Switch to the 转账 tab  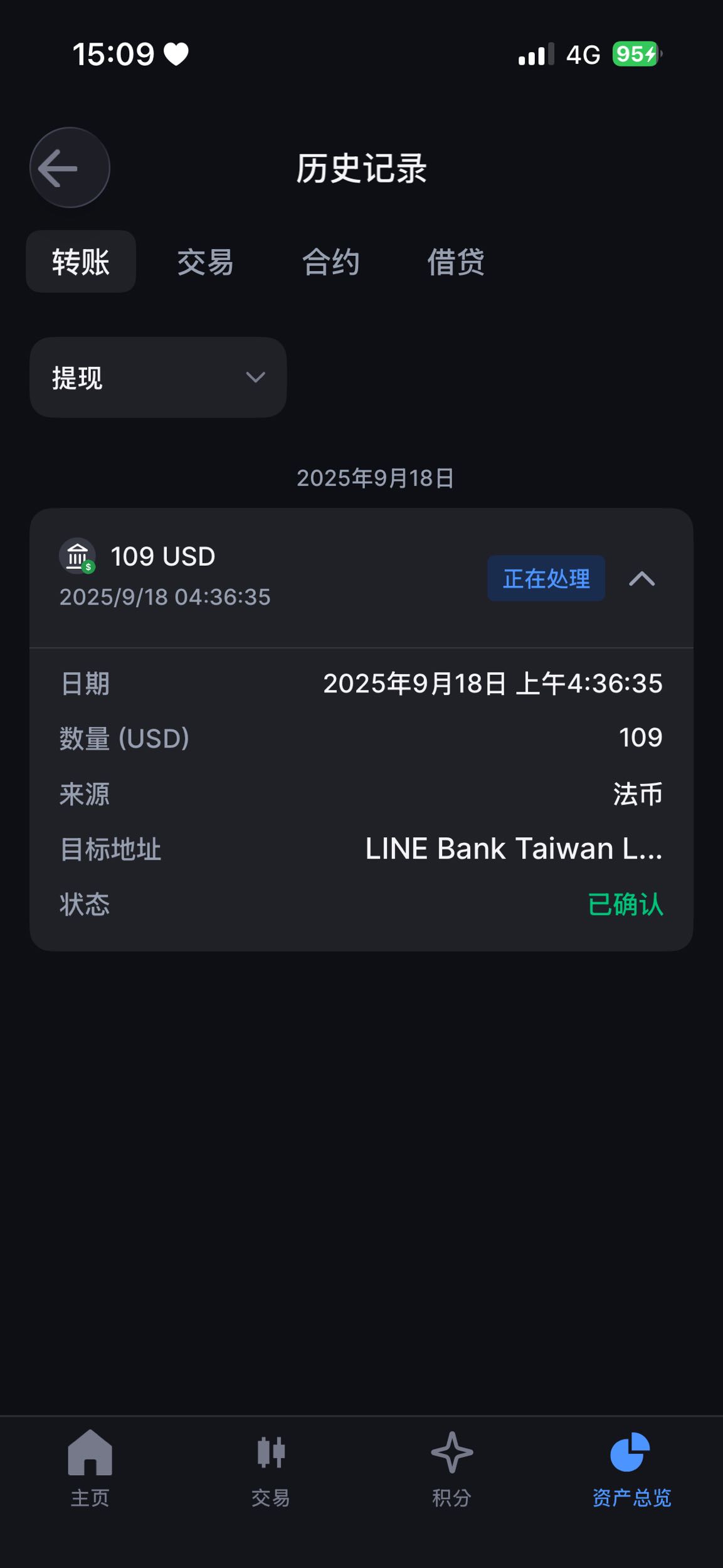tap(80, 262)
